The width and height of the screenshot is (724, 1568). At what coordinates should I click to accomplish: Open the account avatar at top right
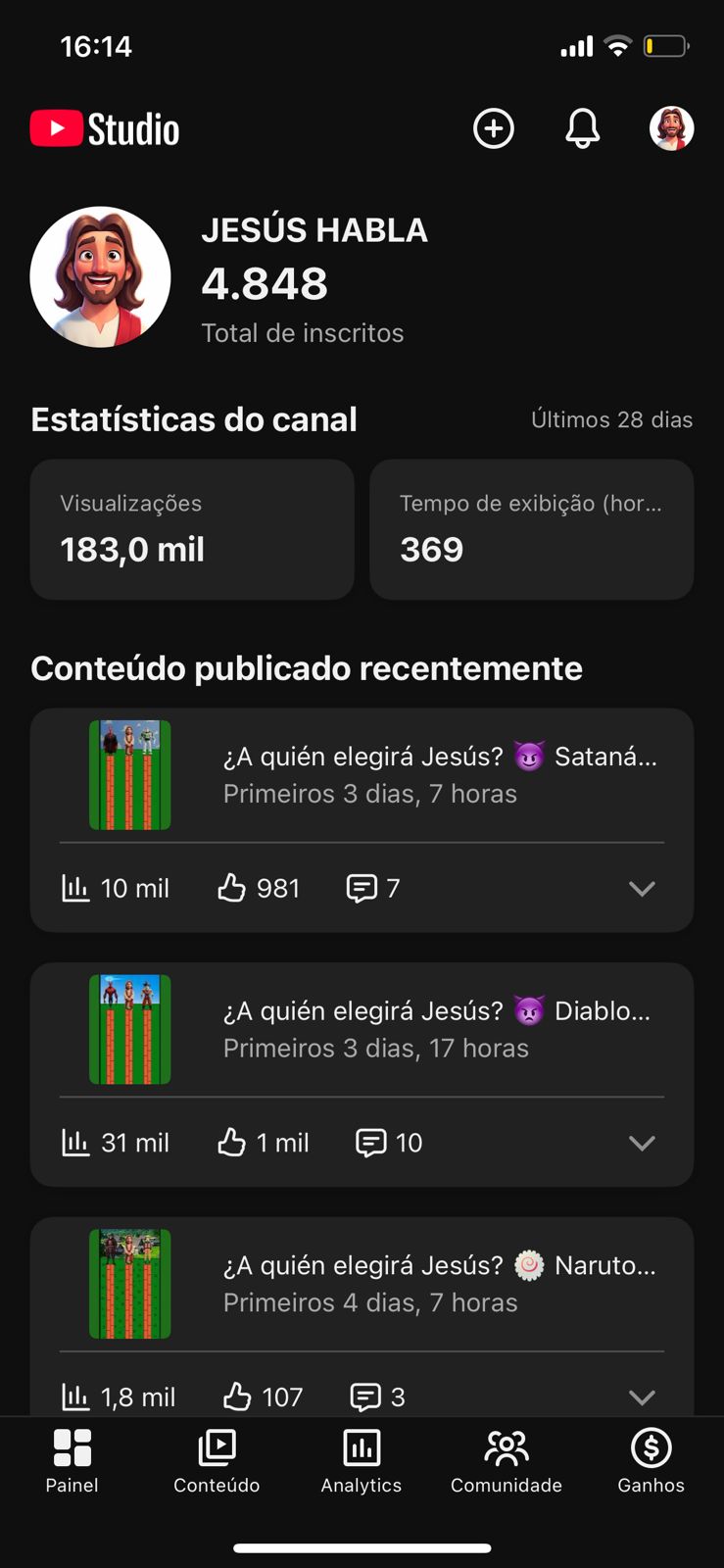click(671, 128)
